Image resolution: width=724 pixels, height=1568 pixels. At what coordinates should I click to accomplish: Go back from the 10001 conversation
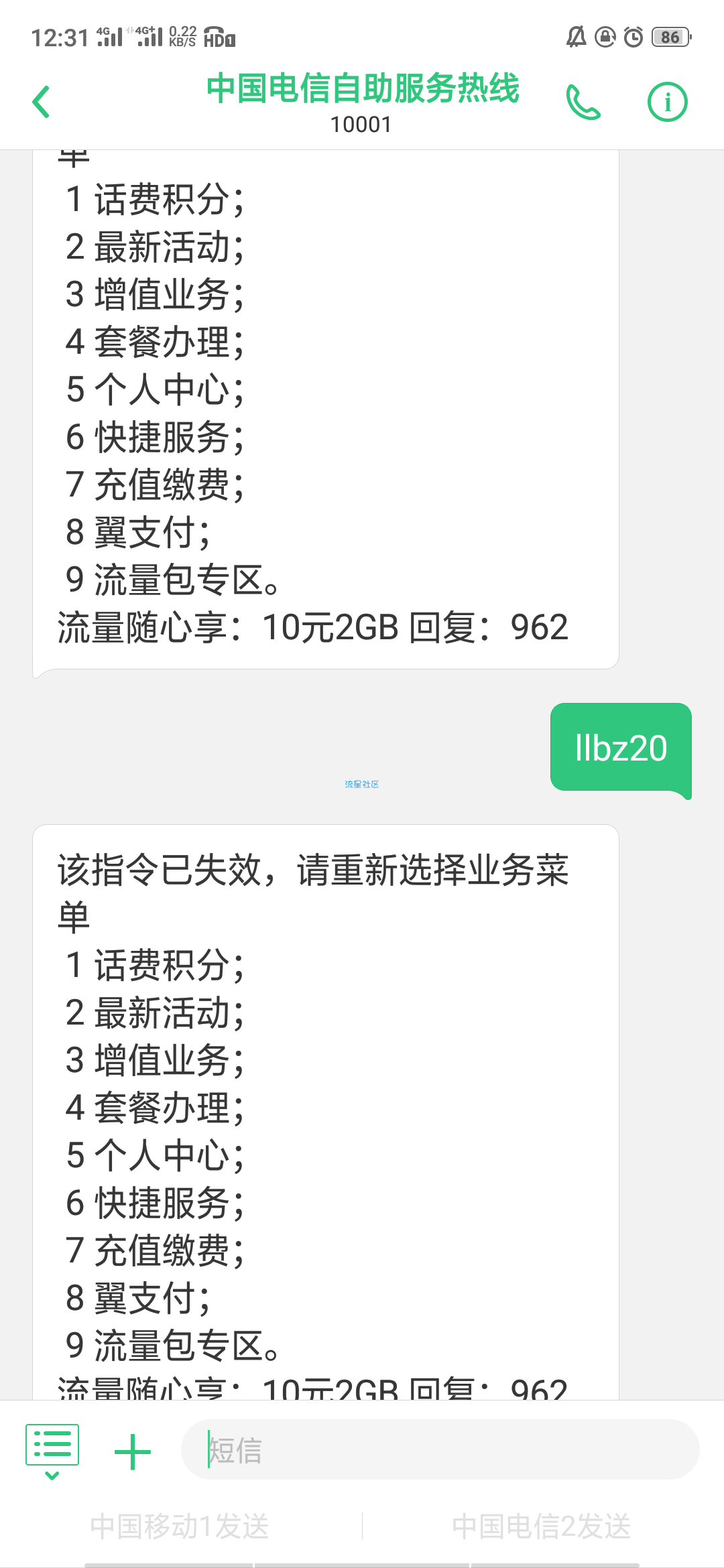[x=42, y=102]
